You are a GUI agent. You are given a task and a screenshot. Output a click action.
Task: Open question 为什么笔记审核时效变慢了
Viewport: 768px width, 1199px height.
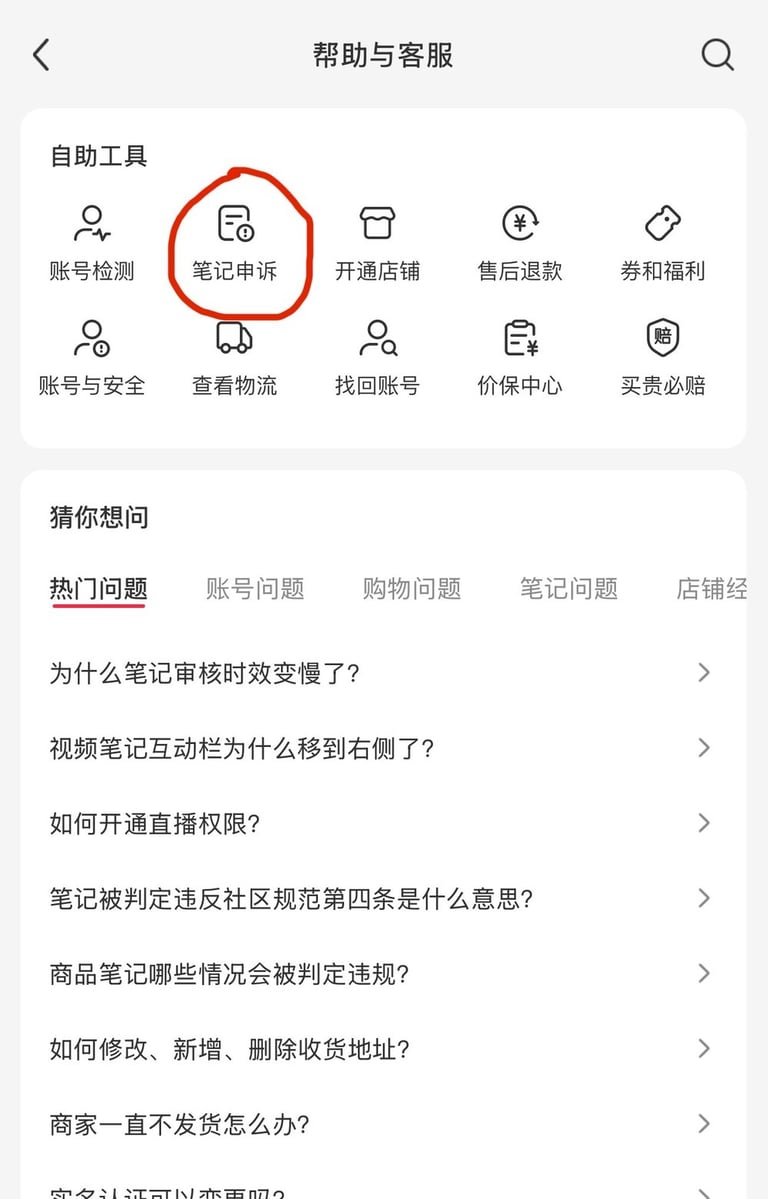380,673
